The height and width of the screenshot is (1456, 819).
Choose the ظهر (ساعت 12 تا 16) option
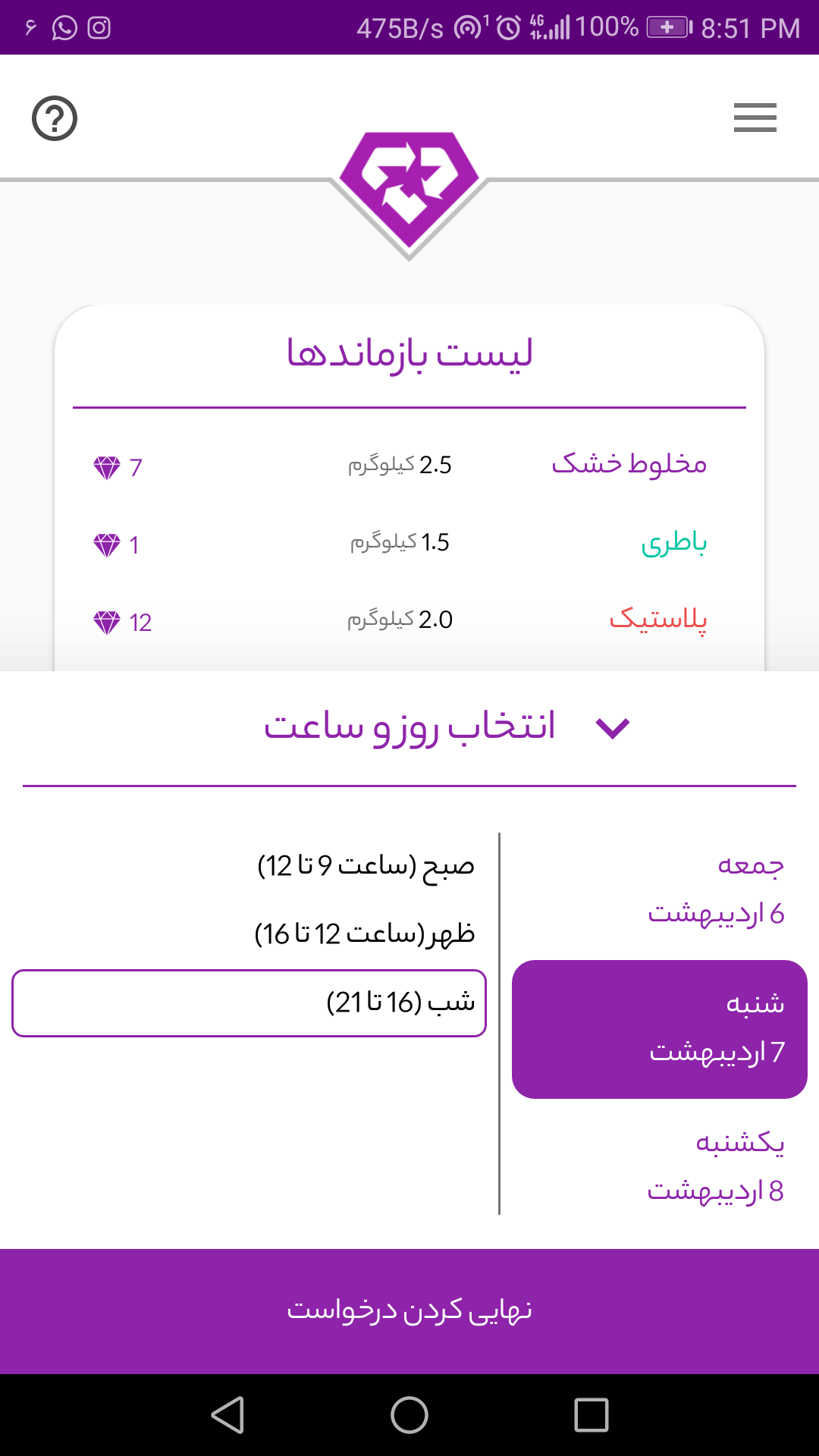point(366,934)
